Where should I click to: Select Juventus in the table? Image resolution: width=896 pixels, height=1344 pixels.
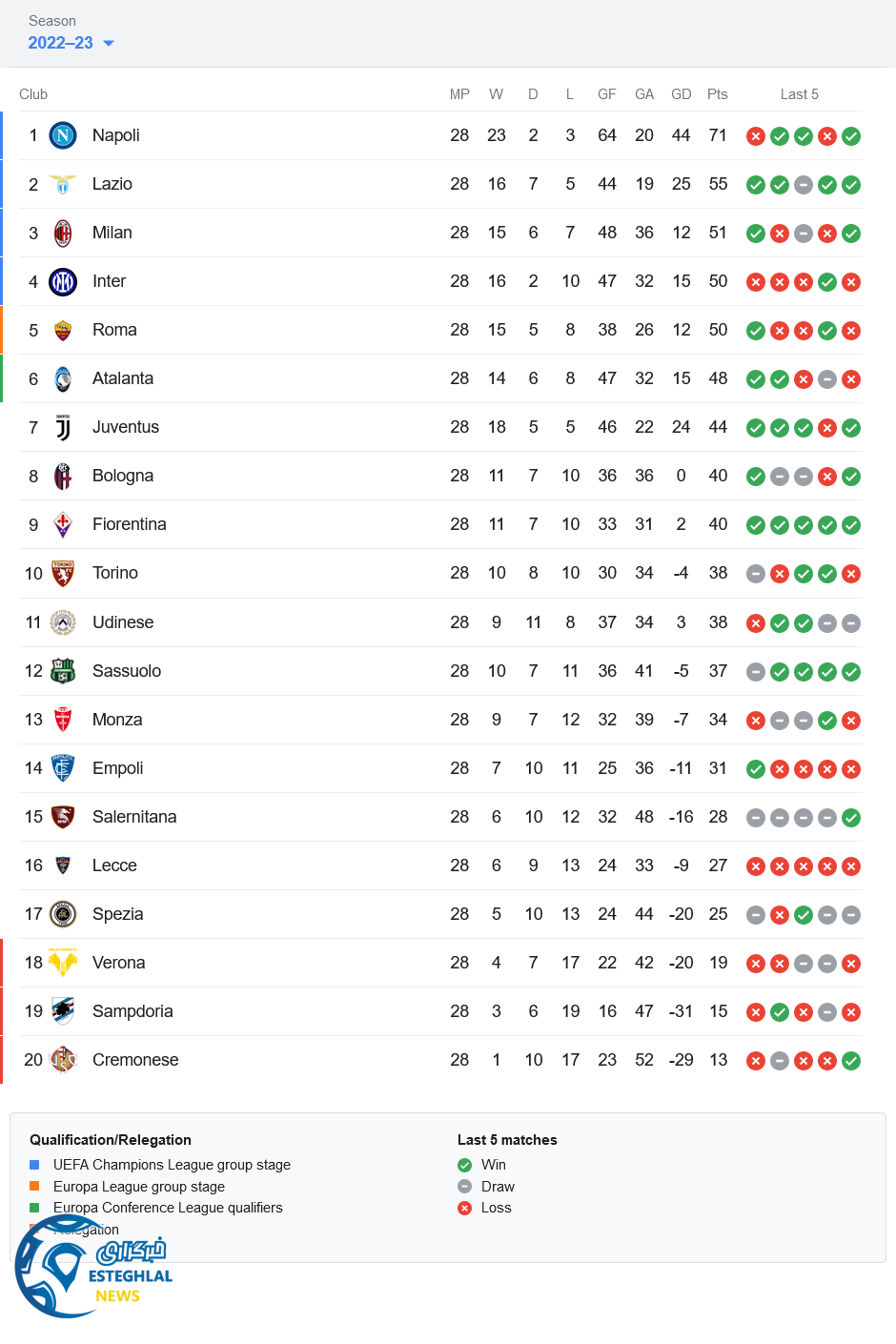(x=125, y=427)
